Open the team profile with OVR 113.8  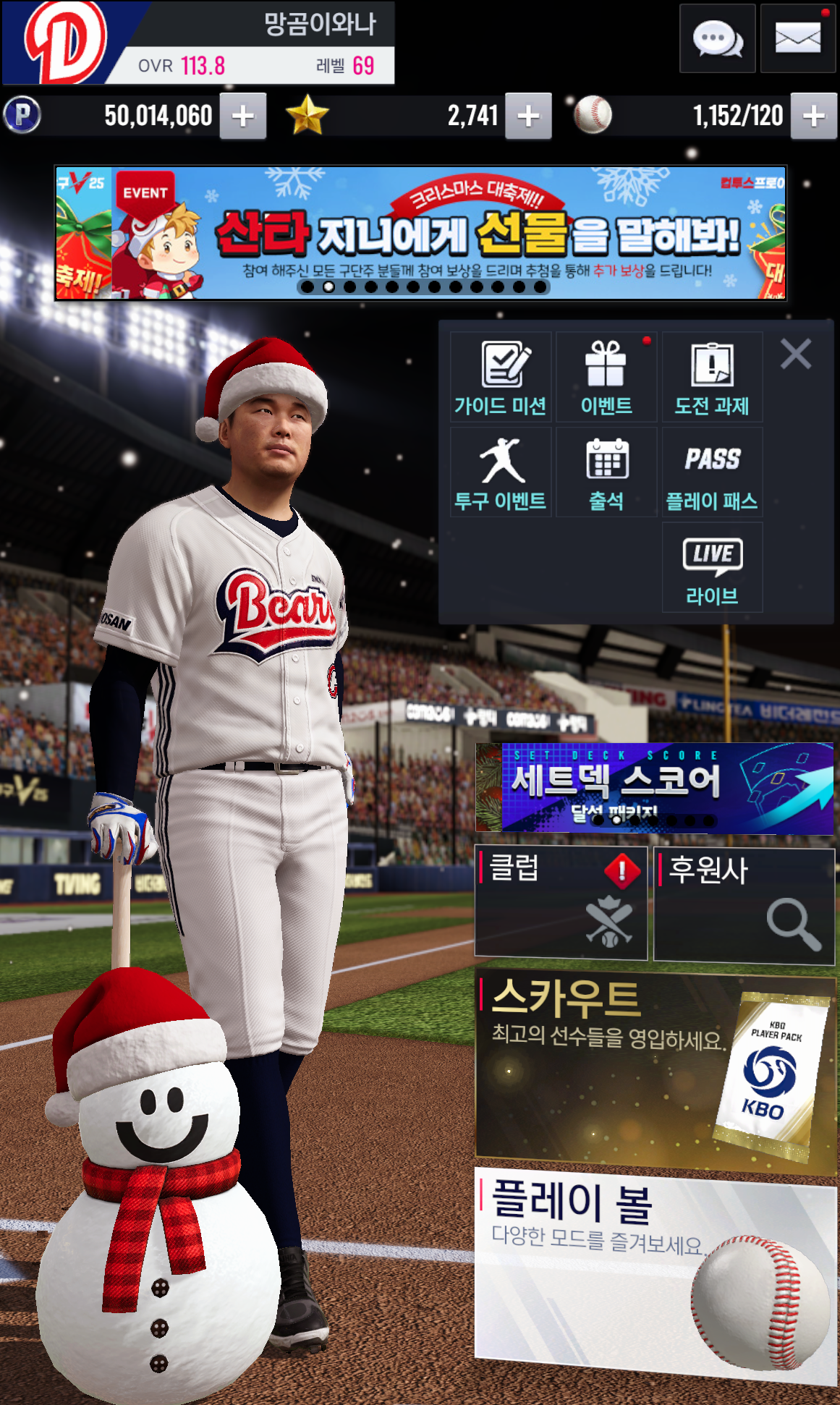point(199,43)
